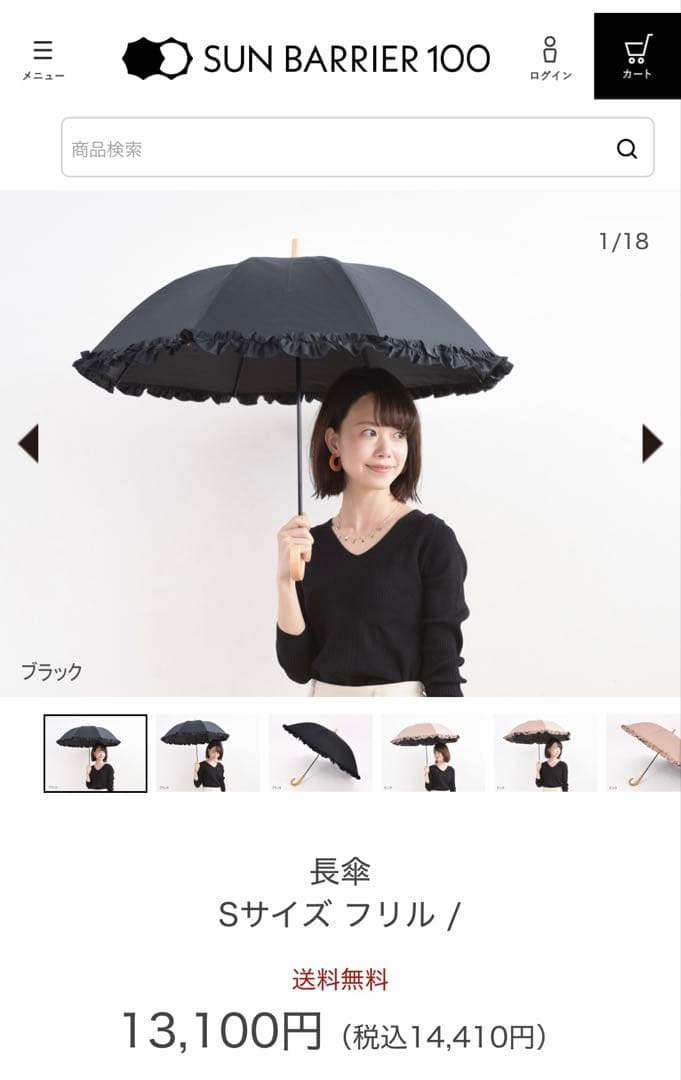Screen dimensions: 681x1080
Task: Go to SUN BARRIER 100 home page
Action: click(x=306, y=59)
